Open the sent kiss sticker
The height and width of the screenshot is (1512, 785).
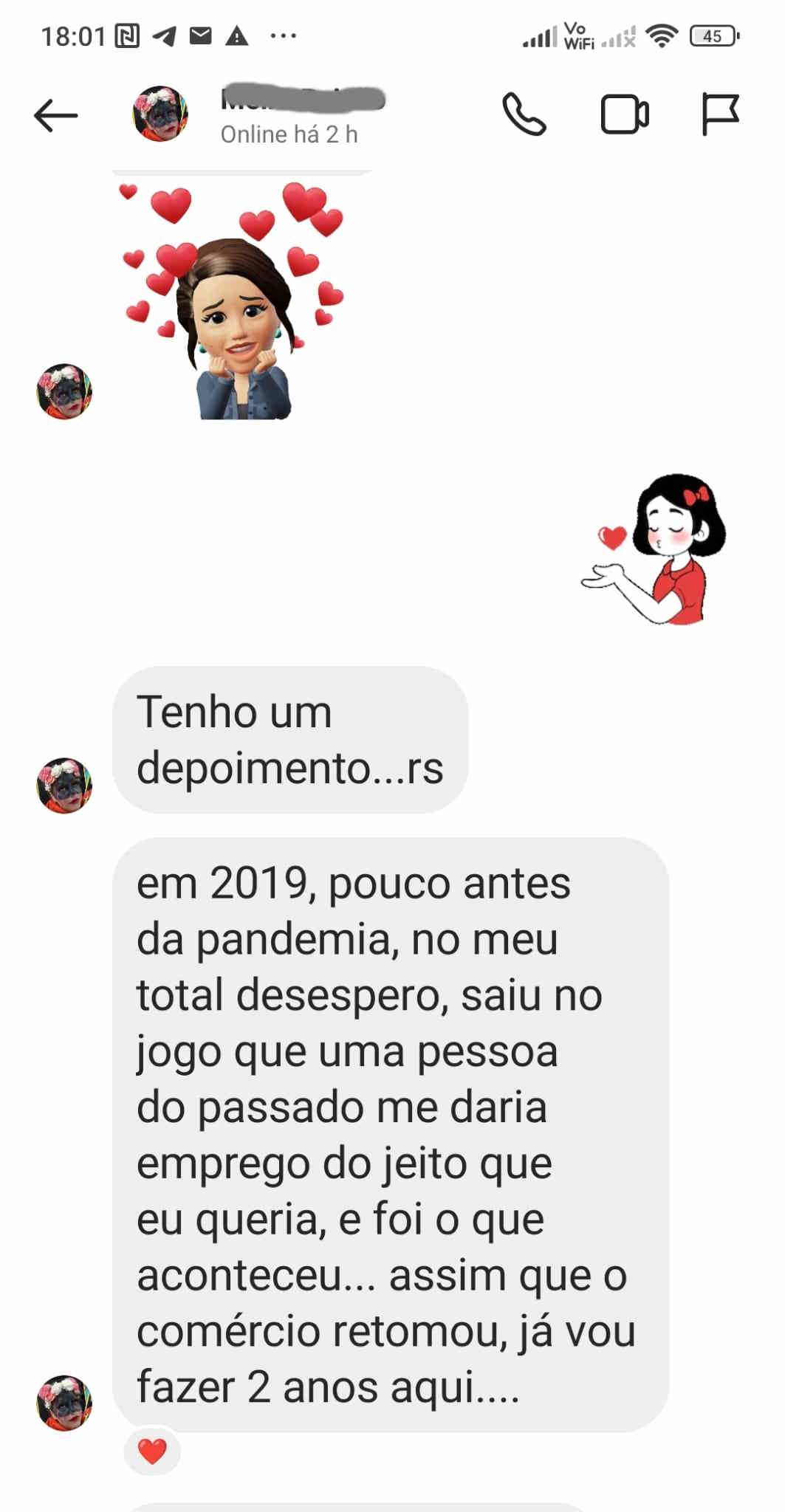click(655, 549)
